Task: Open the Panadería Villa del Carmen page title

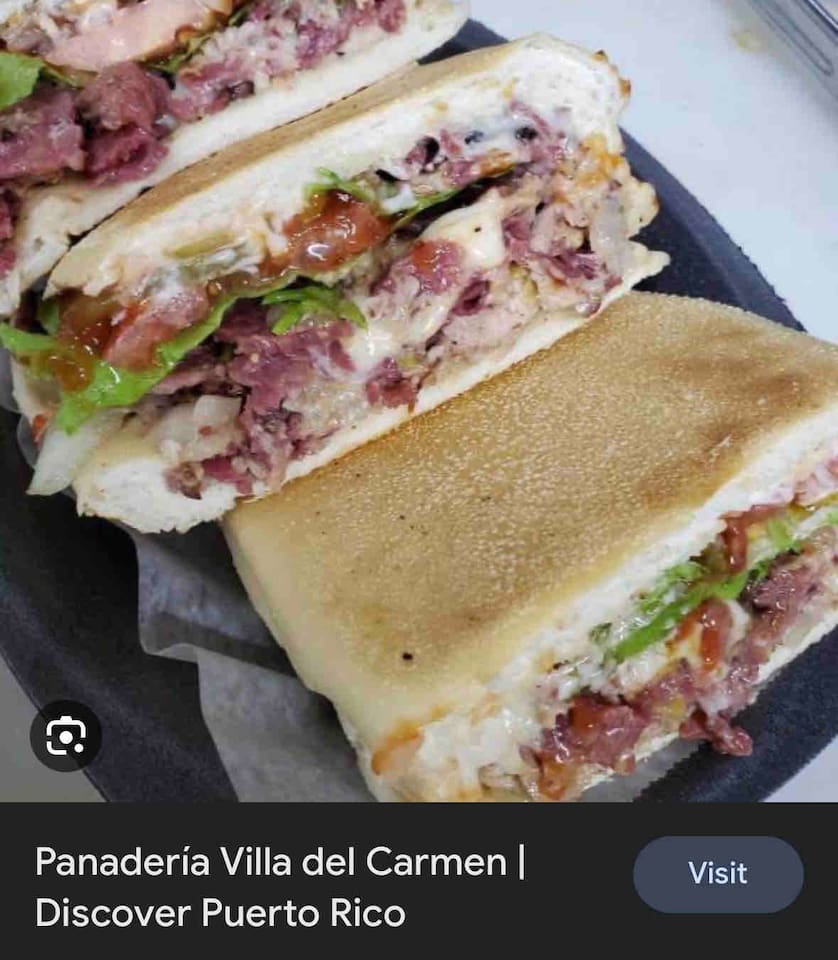Action: (281, 886)
